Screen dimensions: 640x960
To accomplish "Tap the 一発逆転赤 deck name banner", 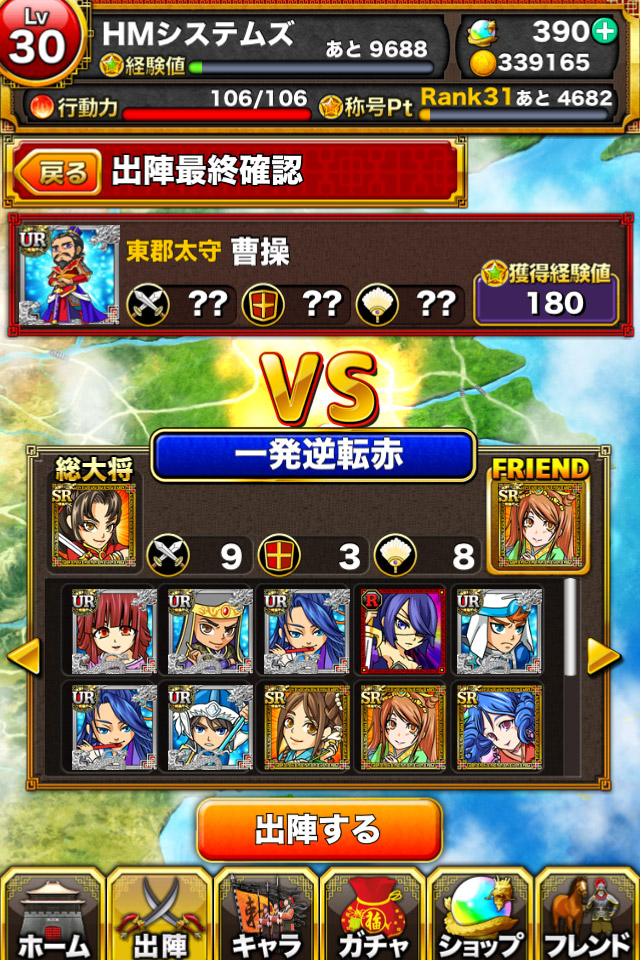I will pyautogui.click(x=313, y=456).
